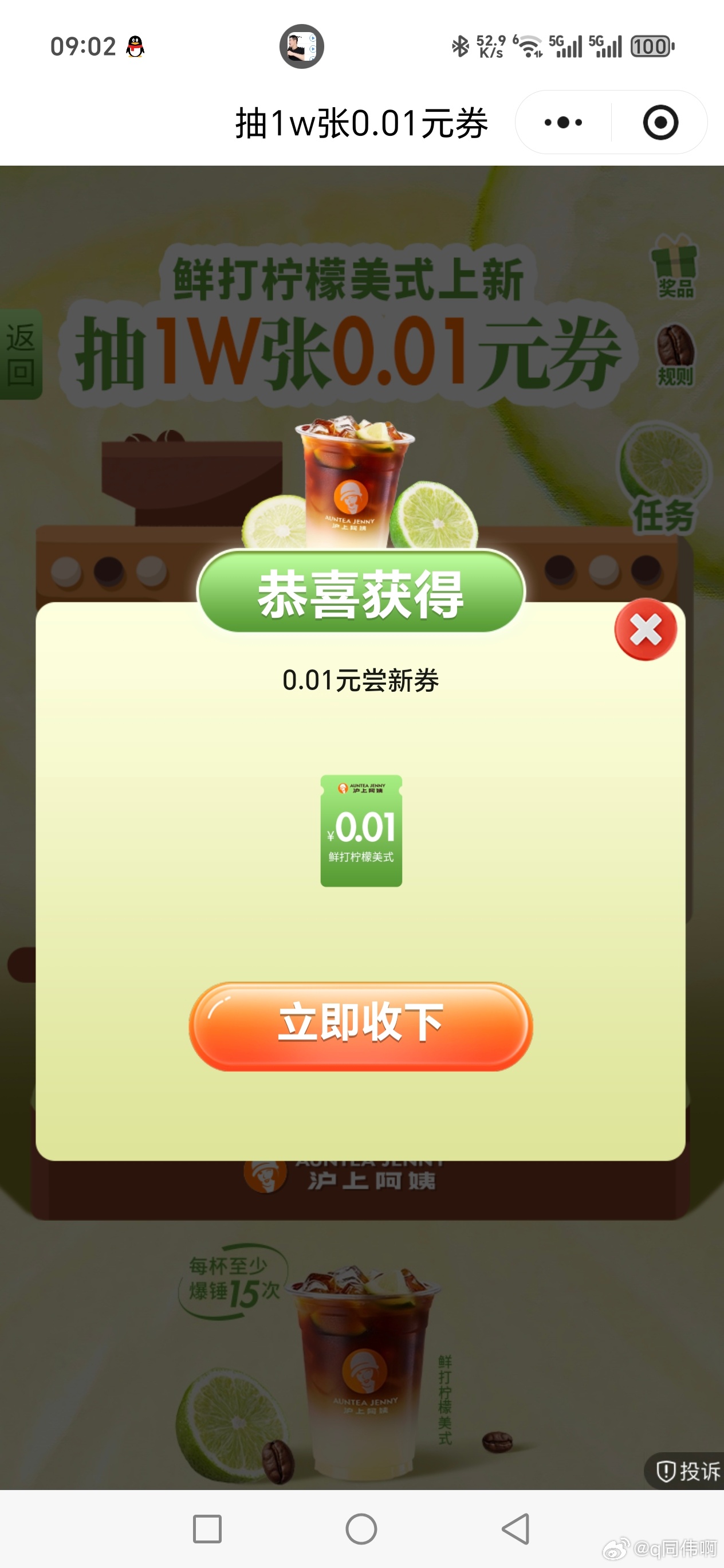
Task: Go back using the system back button
Action: point(516,1528)
